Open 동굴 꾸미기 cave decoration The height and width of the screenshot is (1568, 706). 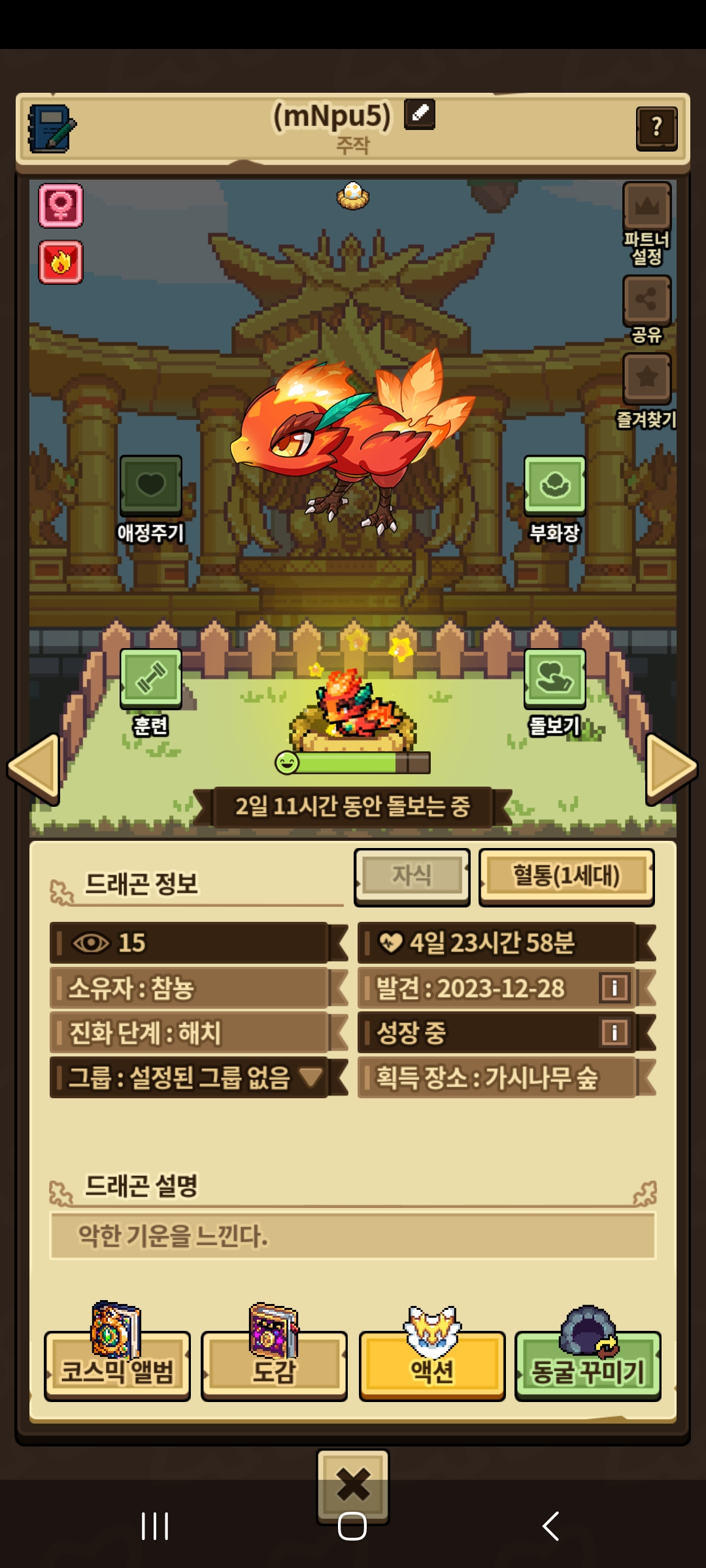[x=588, y=1367]
